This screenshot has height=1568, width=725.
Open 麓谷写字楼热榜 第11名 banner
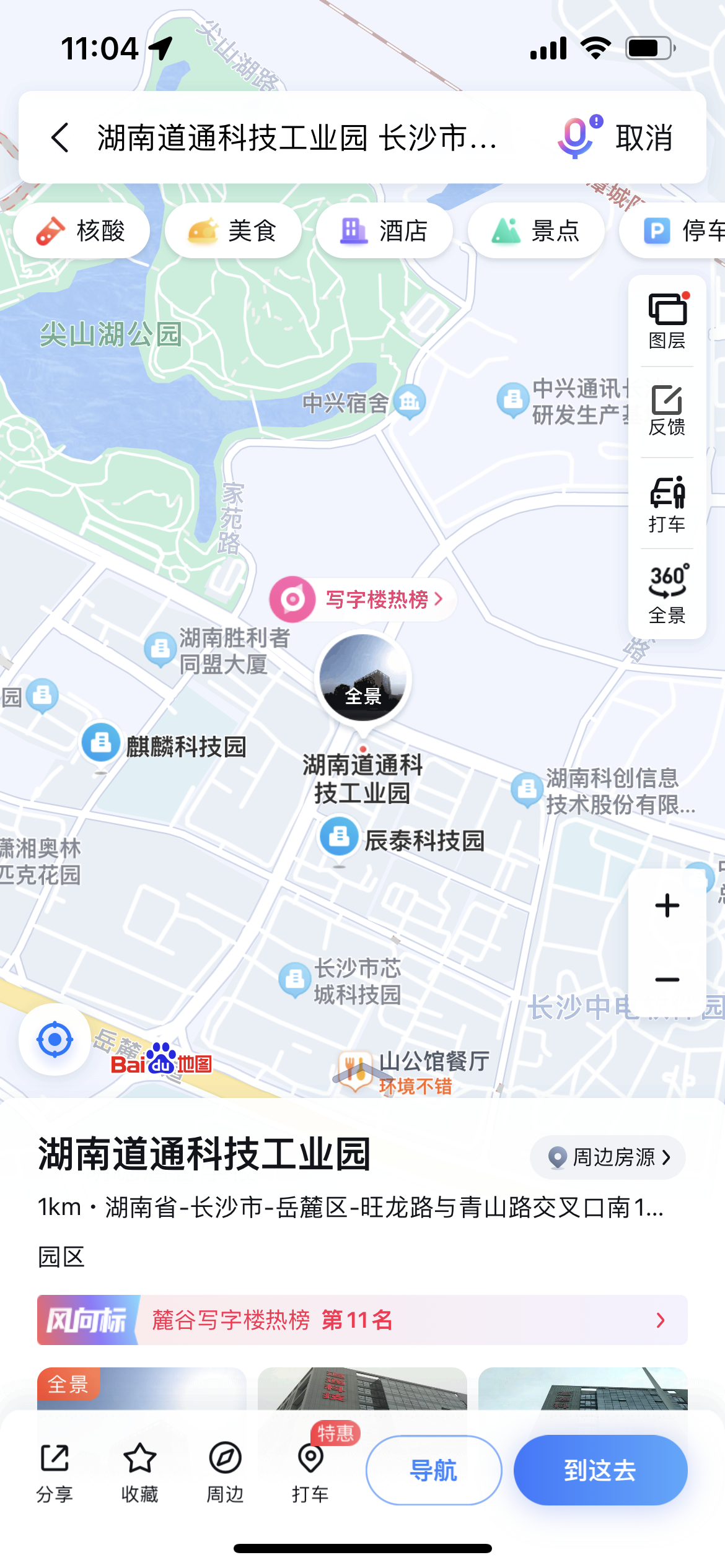[x=362, y=1320]
